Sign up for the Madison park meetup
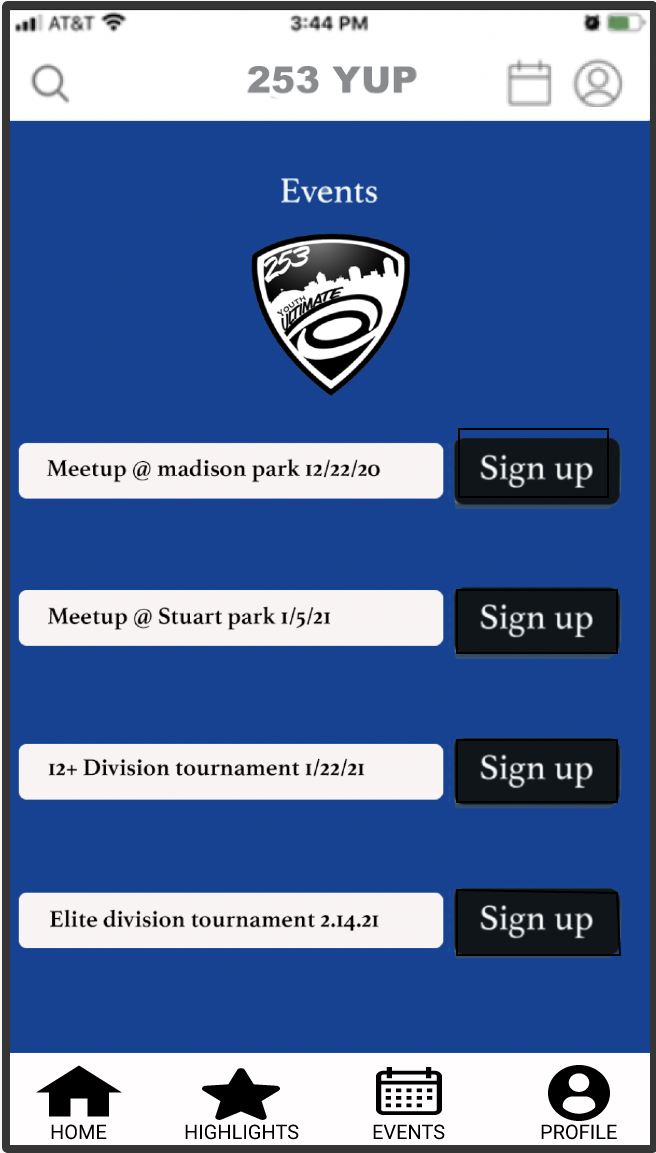Image resolution: width=656 pixels, height=1153 pixels. 537,471
